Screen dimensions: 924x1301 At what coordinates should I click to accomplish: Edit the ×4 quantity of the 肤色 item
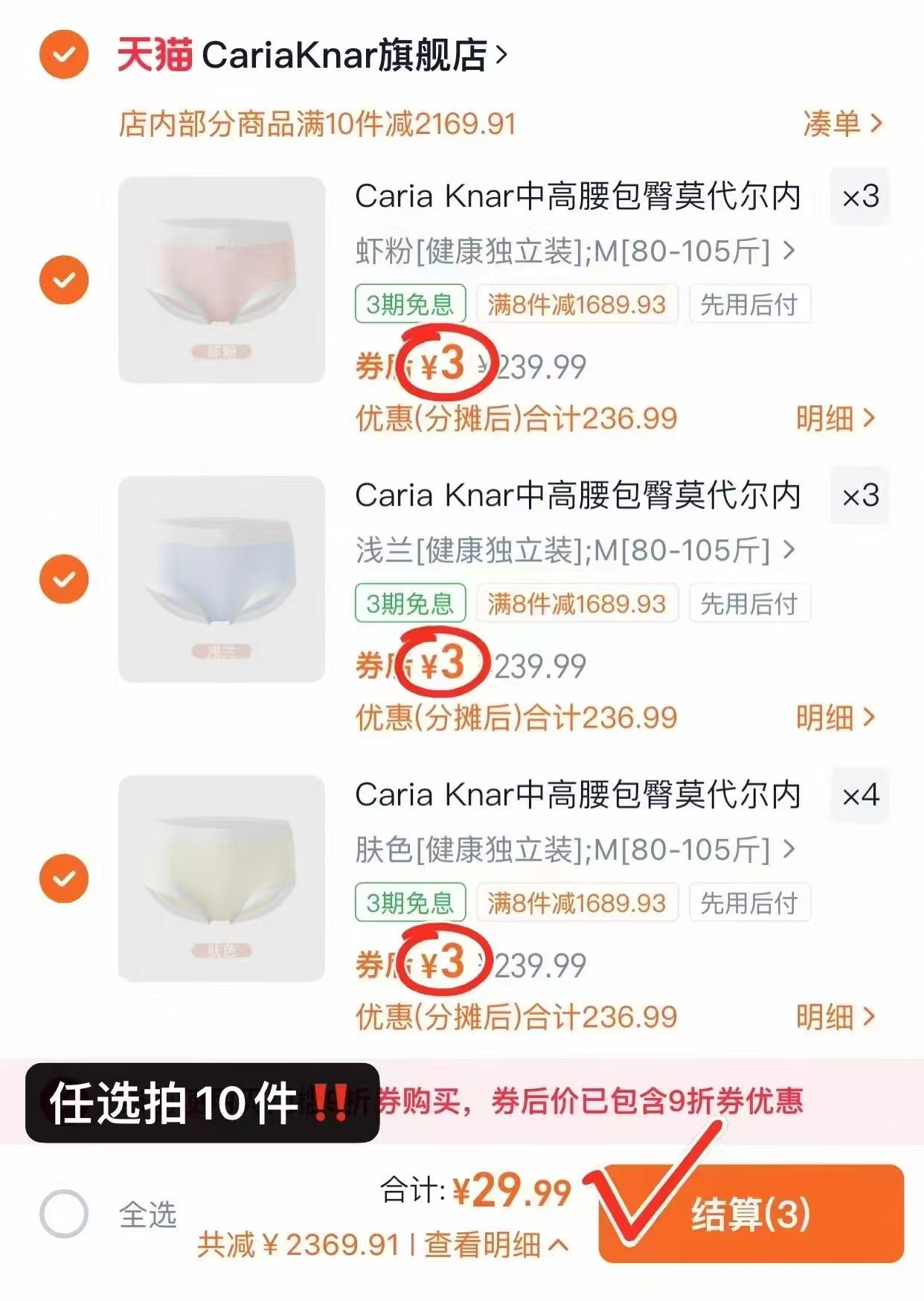860,795
